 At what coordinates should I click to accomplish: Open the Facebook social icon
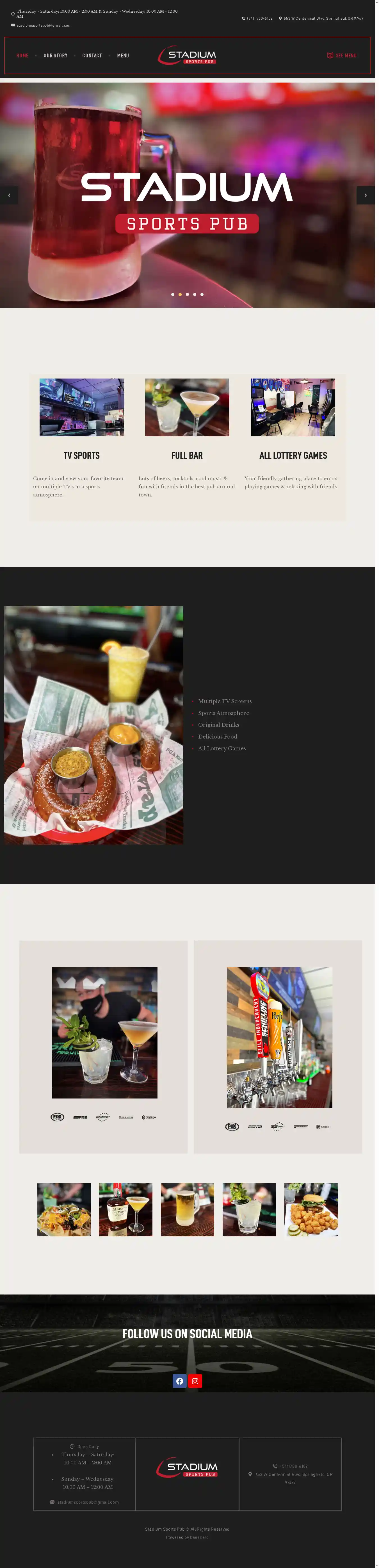click(x=179, y=1381)
